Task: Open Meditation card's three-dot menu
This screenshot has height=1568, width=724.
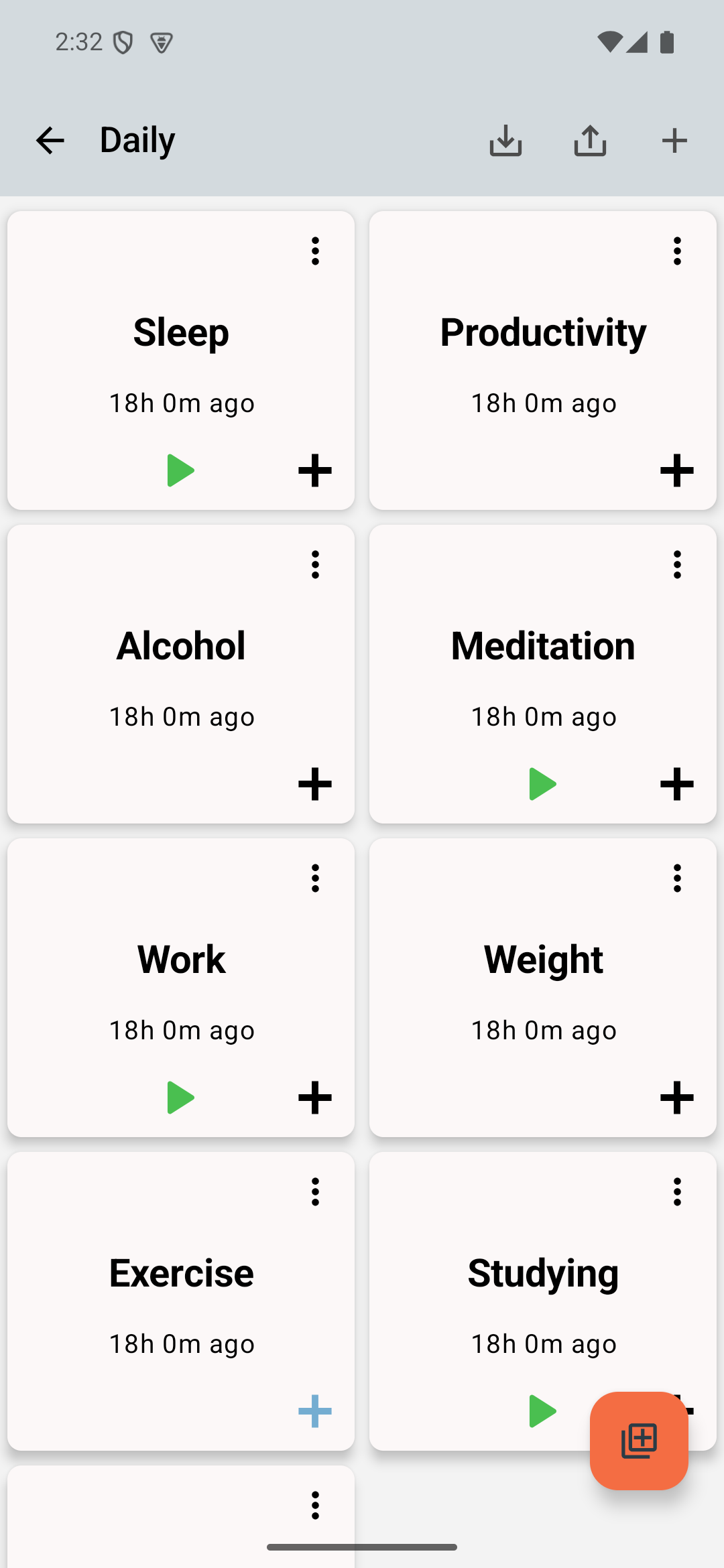Action: [x=677, y=565]
